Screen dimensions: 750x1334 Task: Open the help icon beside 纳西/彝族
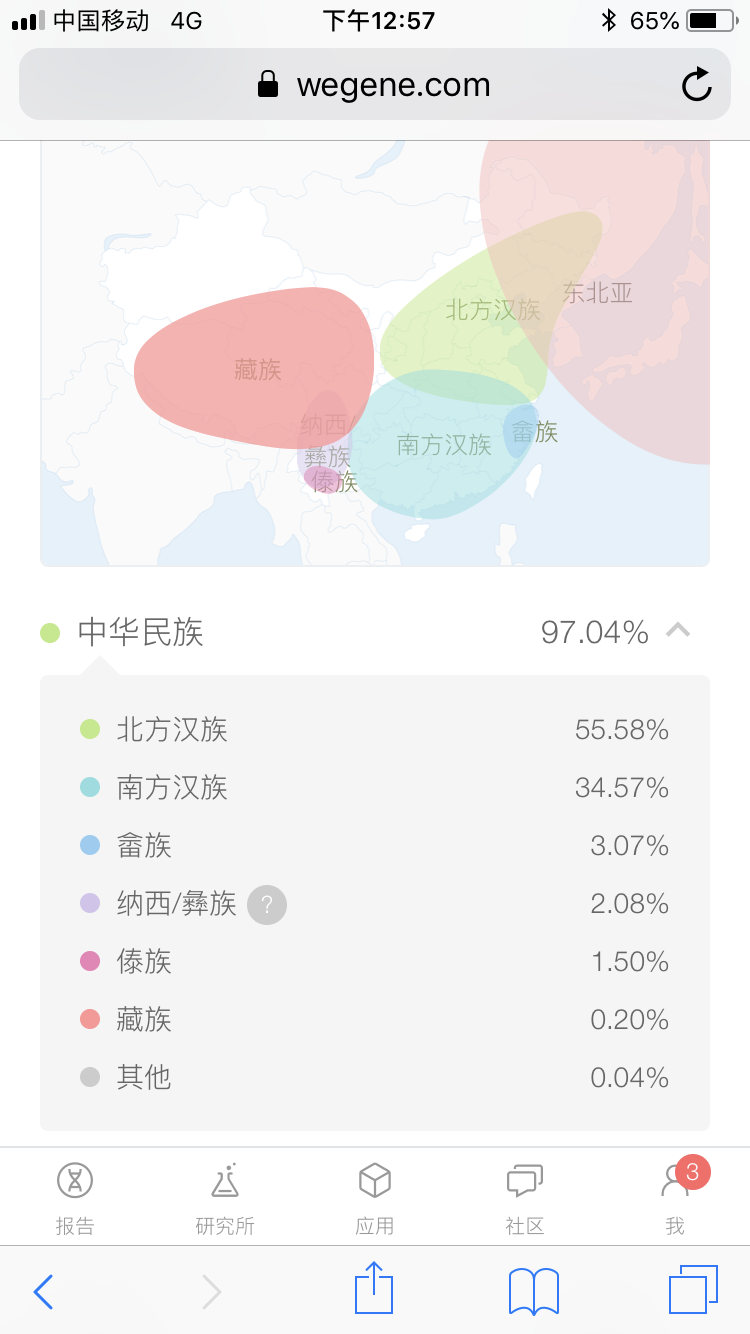pyautogui.click(x=267, y=905)
